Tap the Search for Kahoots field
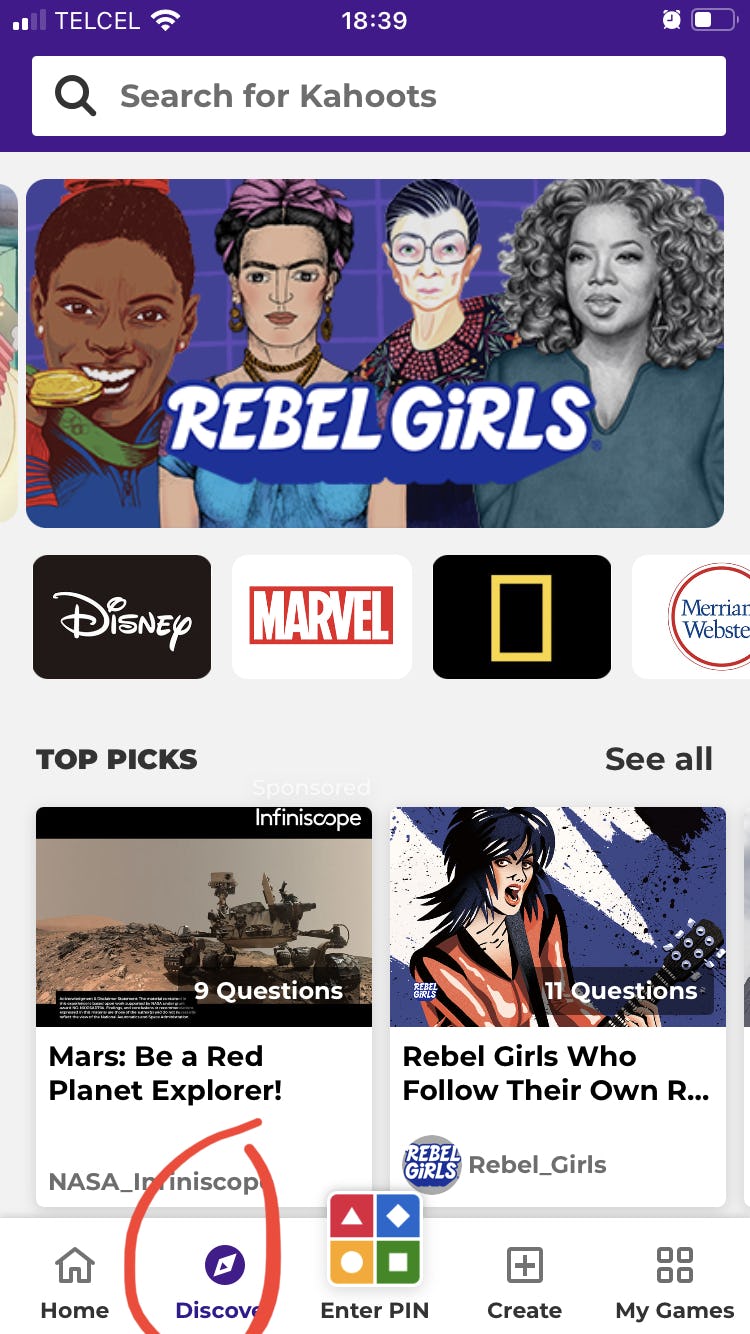Viewport: 750px width, 1334px height. click(378, 96)
